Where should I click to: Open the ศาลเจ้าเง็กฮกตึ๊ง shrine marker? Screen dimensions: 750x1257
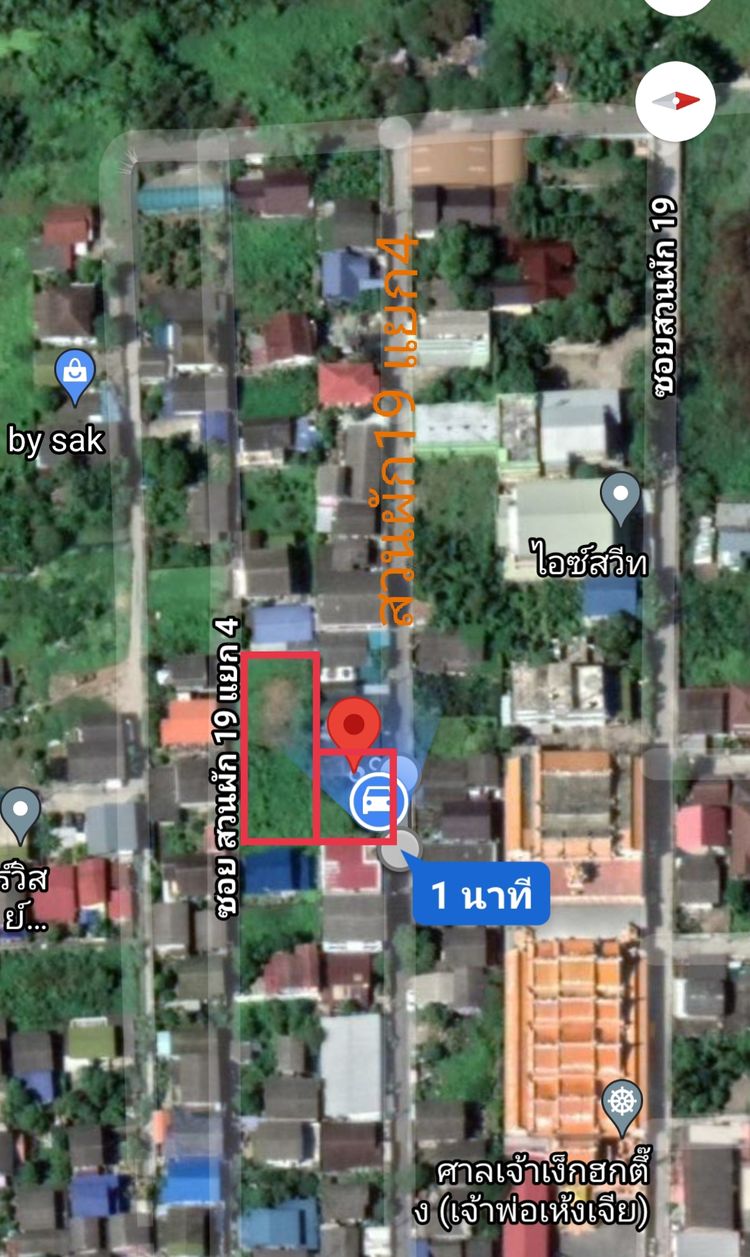622,1106
